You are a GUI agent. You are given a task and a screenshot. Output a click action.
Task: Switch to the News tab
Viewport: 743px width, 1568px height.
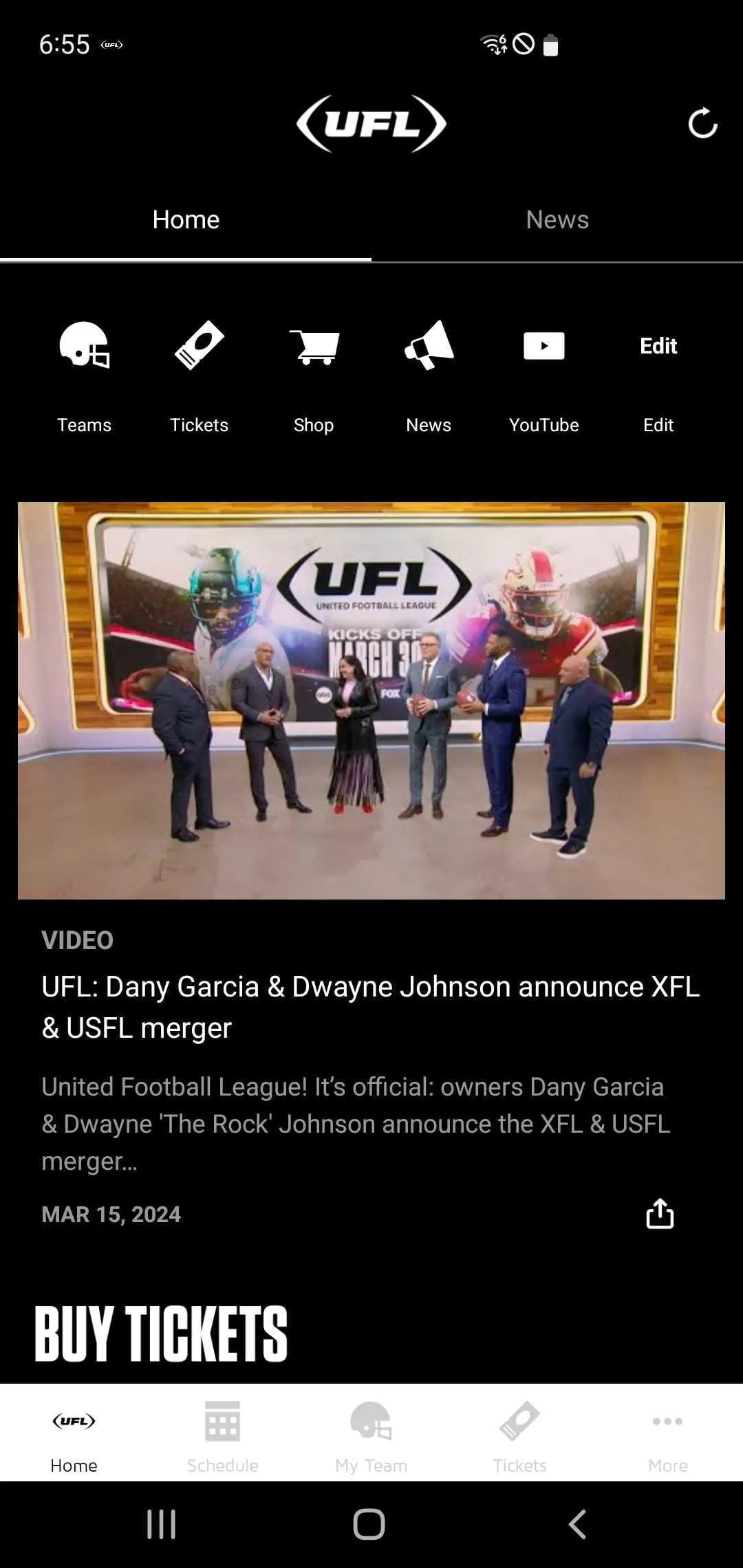557,219
